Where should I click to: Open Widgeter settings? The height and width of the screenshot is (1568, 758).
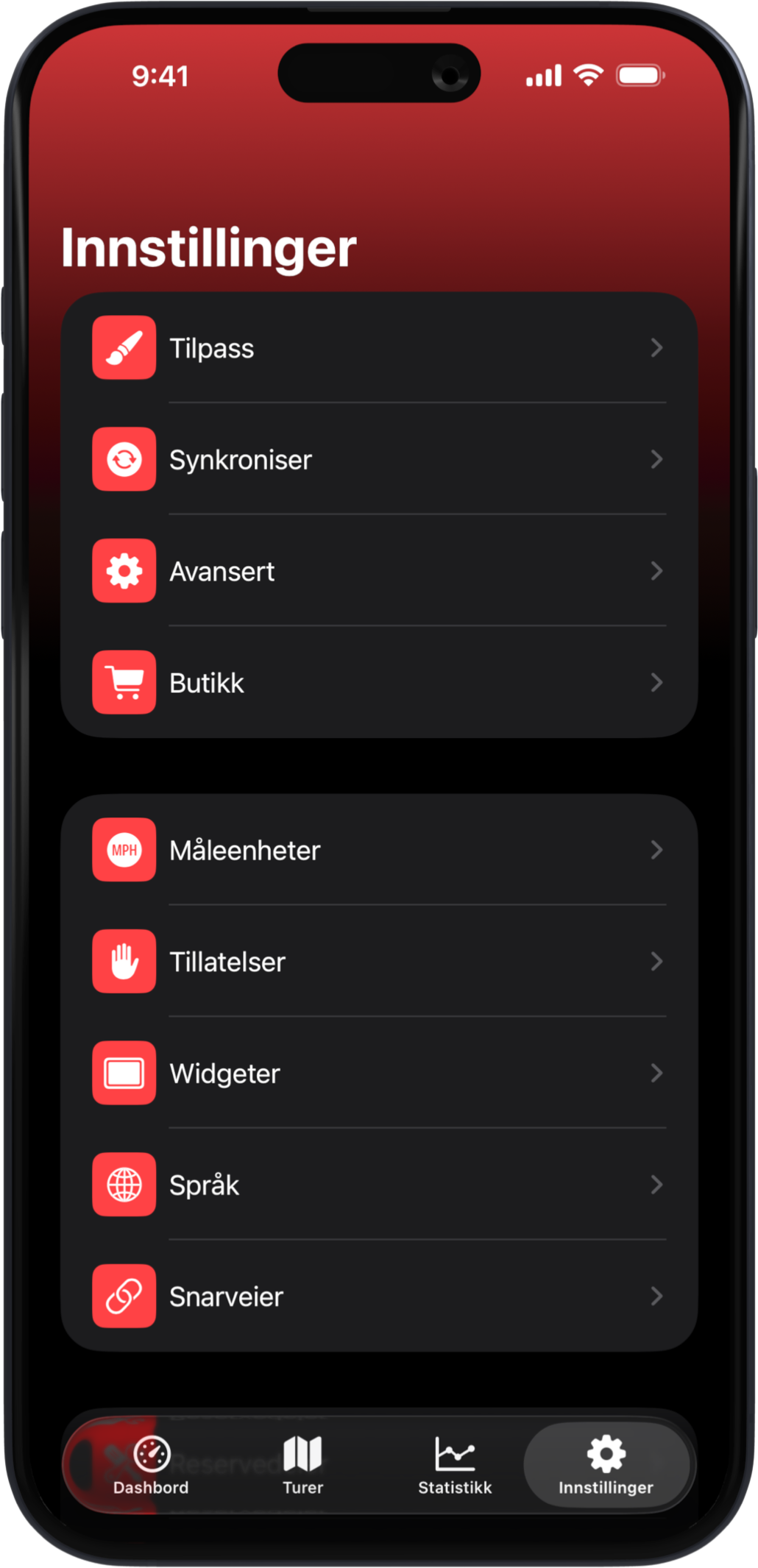pyautogui.click(x=378, y=1074)
